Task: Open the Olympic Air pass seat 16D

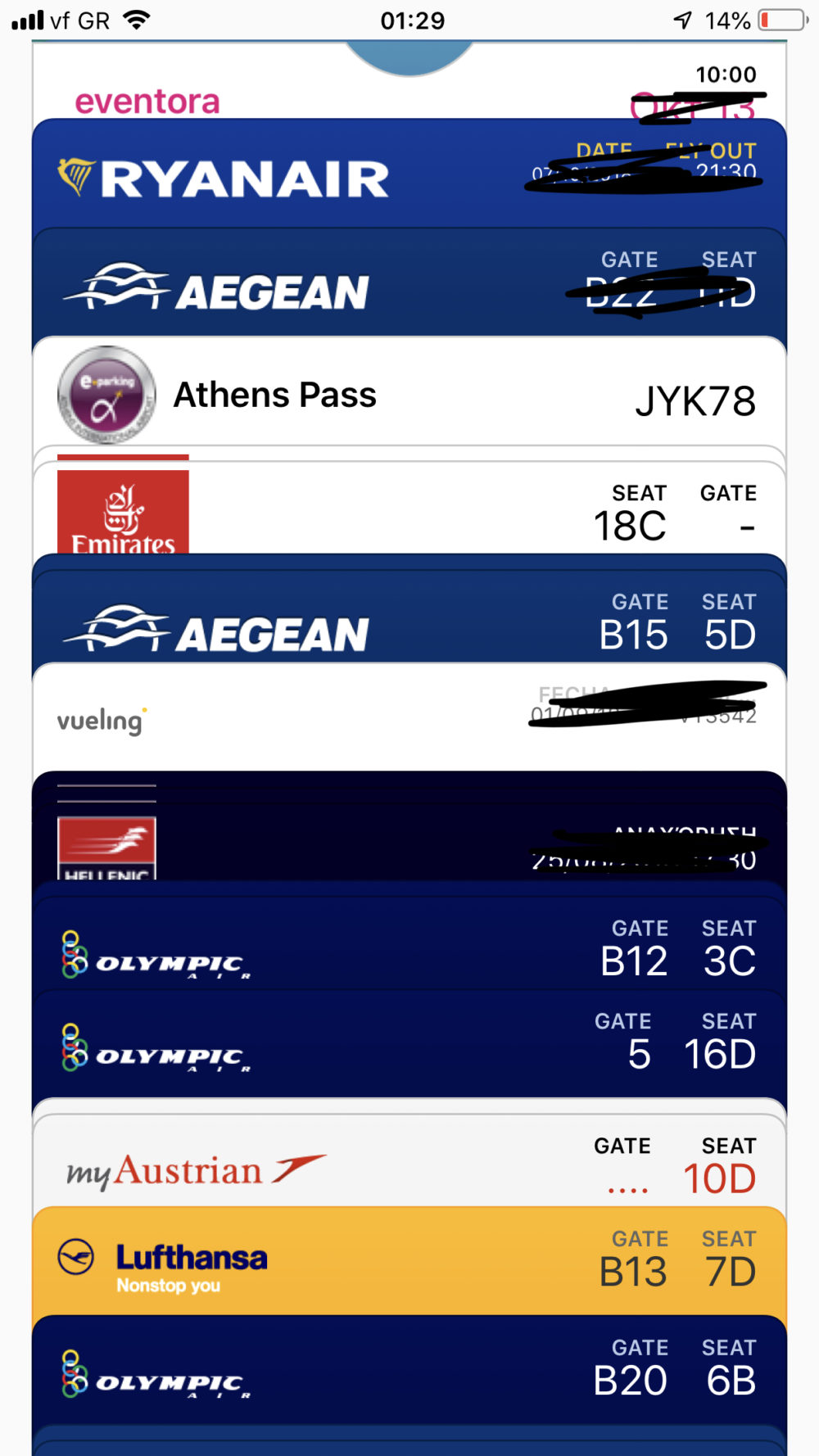Action: tap(409, 1044)
